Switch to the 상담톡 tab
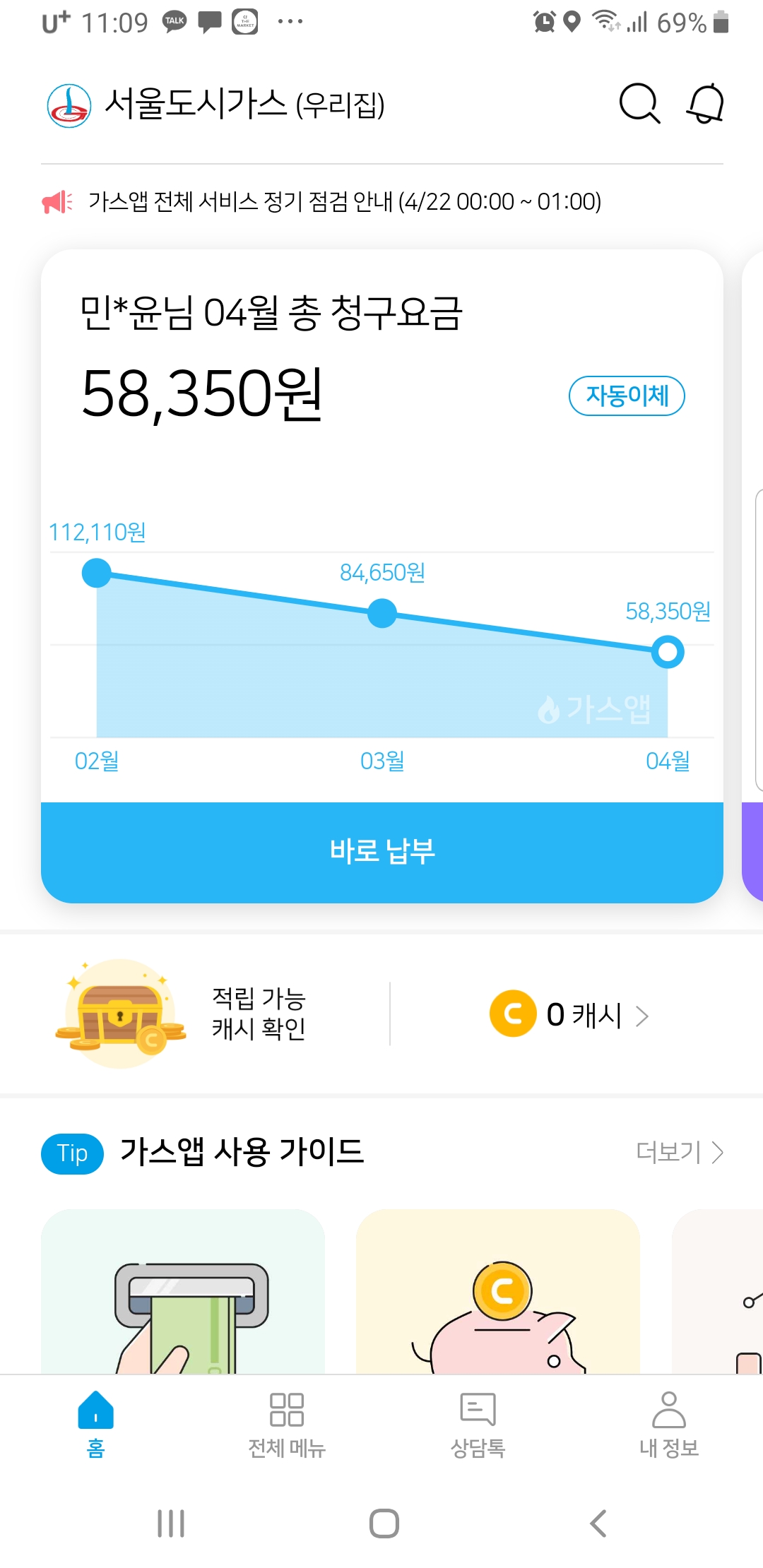The image size is (763, 1568). (x=478, y=1423)
